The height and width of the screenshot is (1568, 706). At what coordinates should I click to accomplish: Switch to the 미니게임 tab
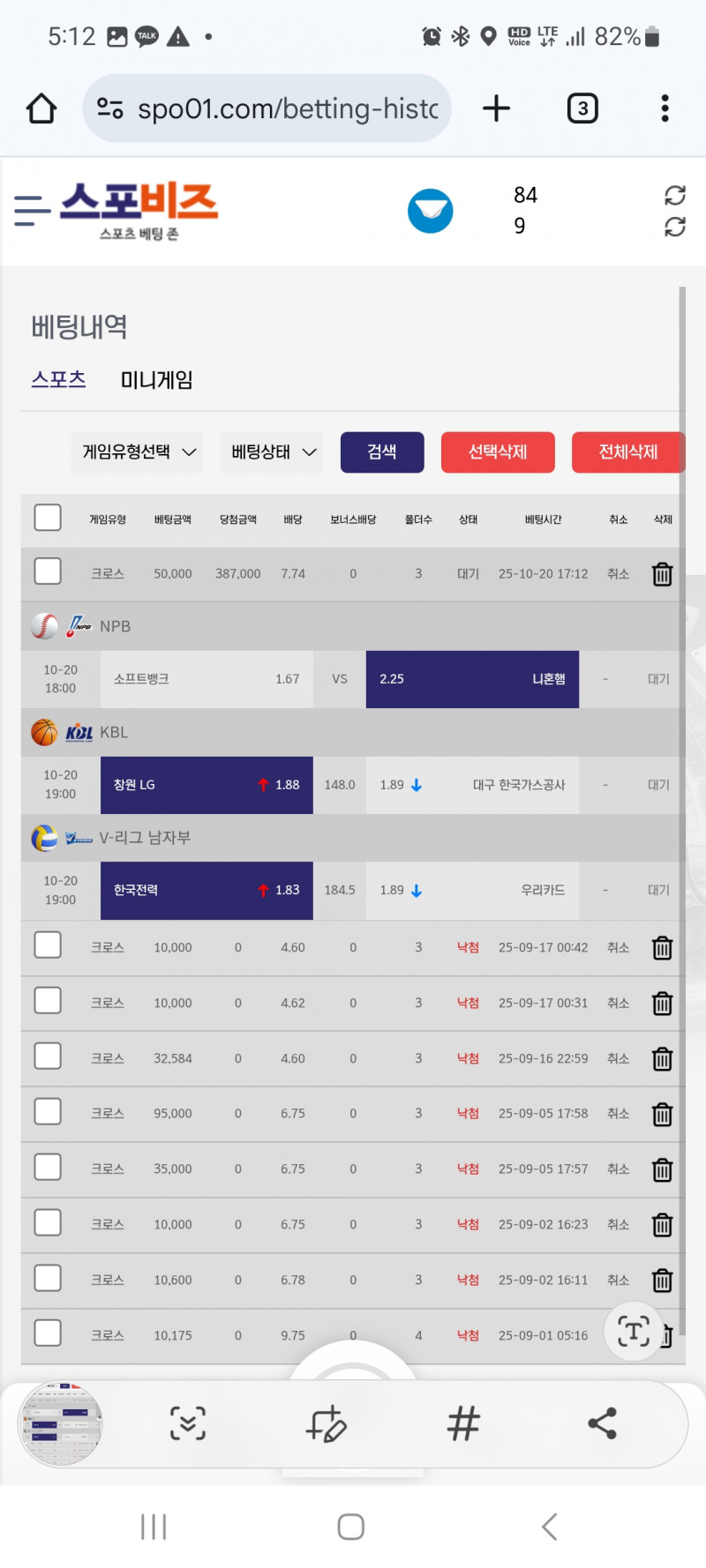[x=156, y=380]
